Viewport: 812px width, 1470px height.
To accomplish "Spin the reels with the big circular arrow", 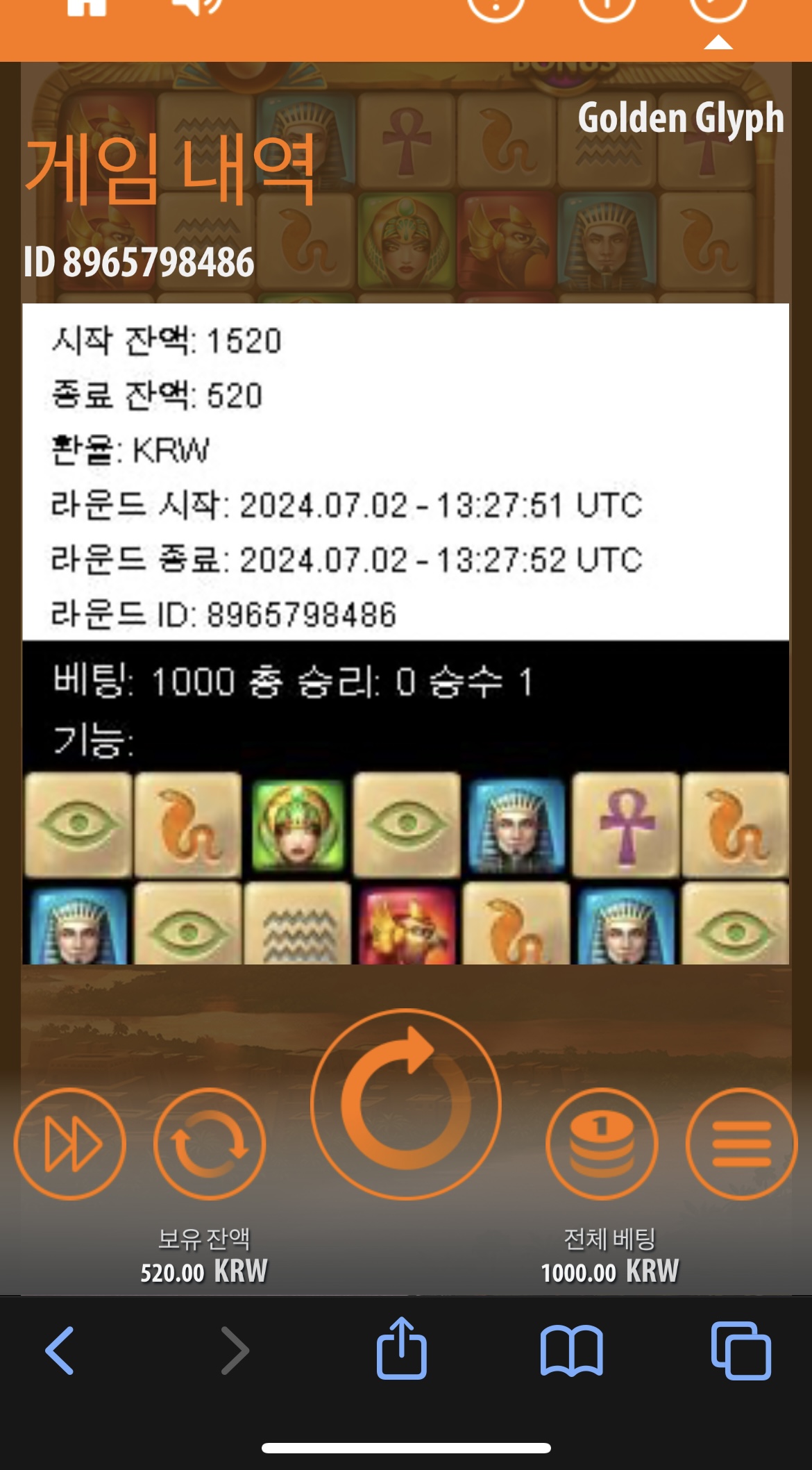I will [406, 1104].
